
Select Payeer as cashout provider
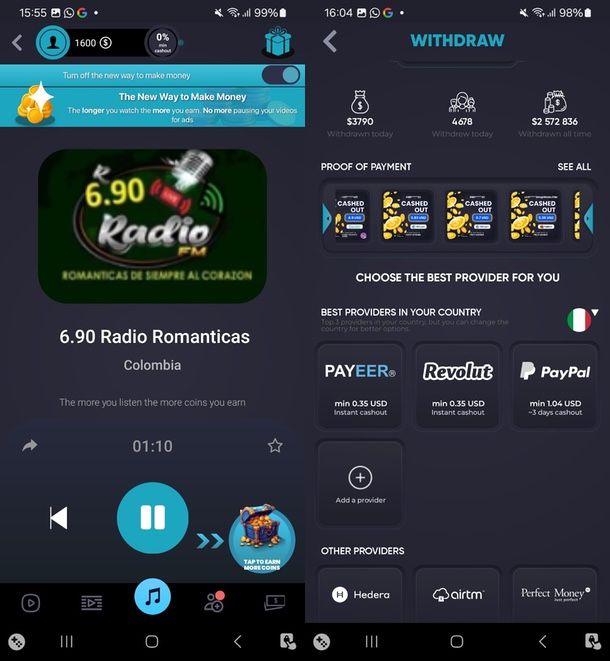360,386
